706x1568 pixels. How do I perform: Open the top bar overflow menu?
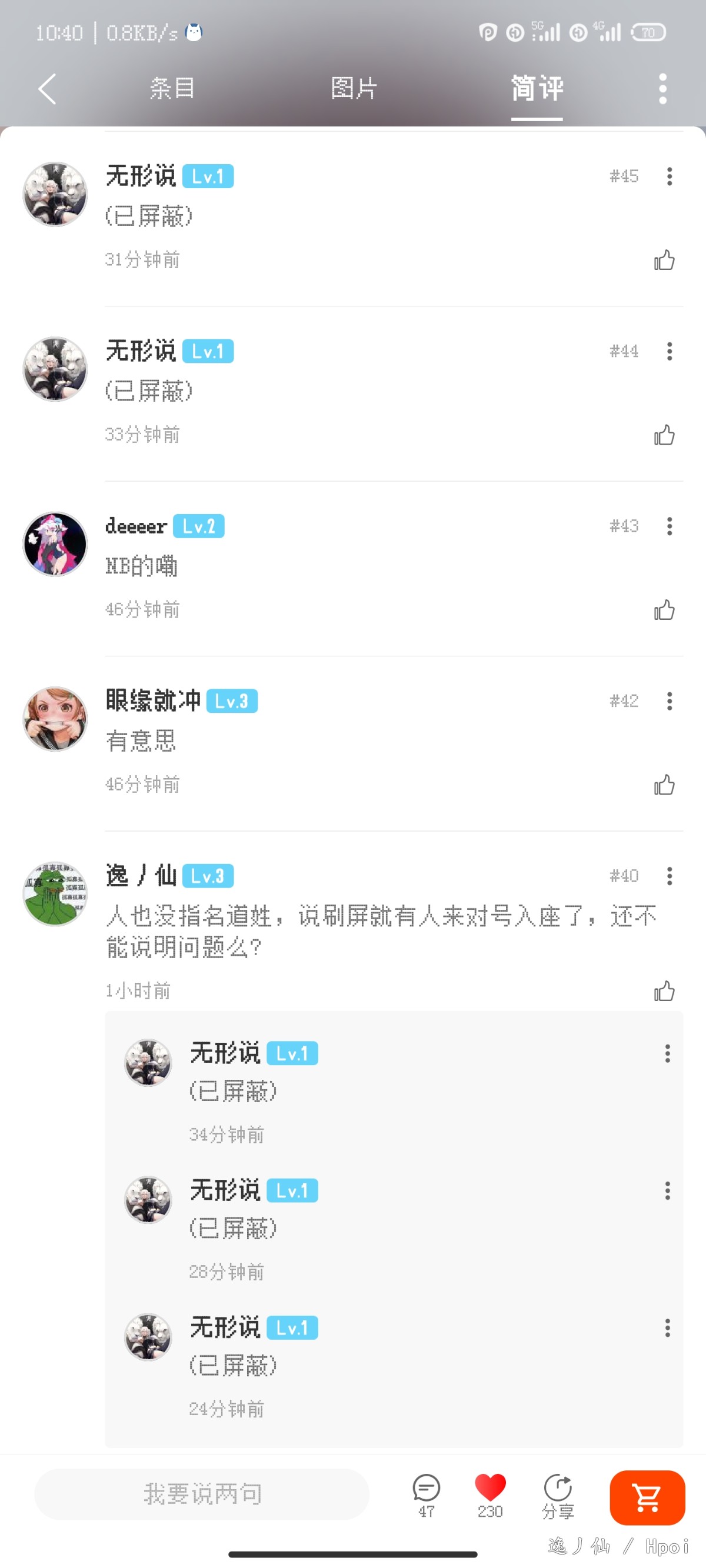tap(662, 89)
